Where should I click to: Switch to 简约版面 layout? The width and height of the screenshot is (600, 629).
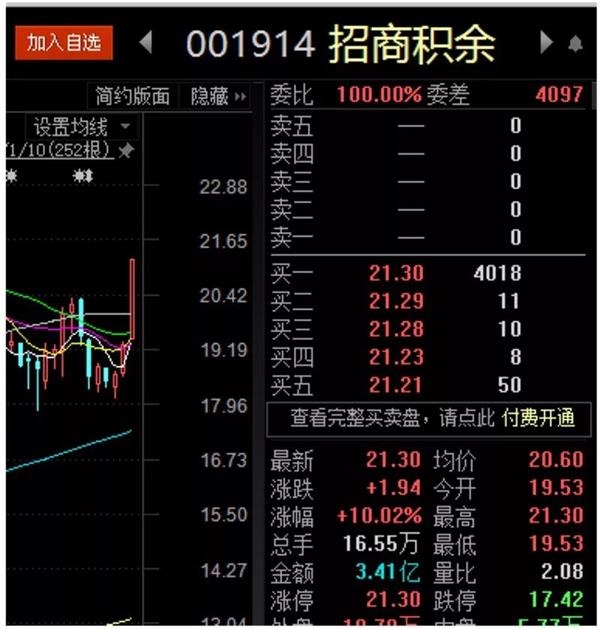pyautogui.click(x=132, y=96)
